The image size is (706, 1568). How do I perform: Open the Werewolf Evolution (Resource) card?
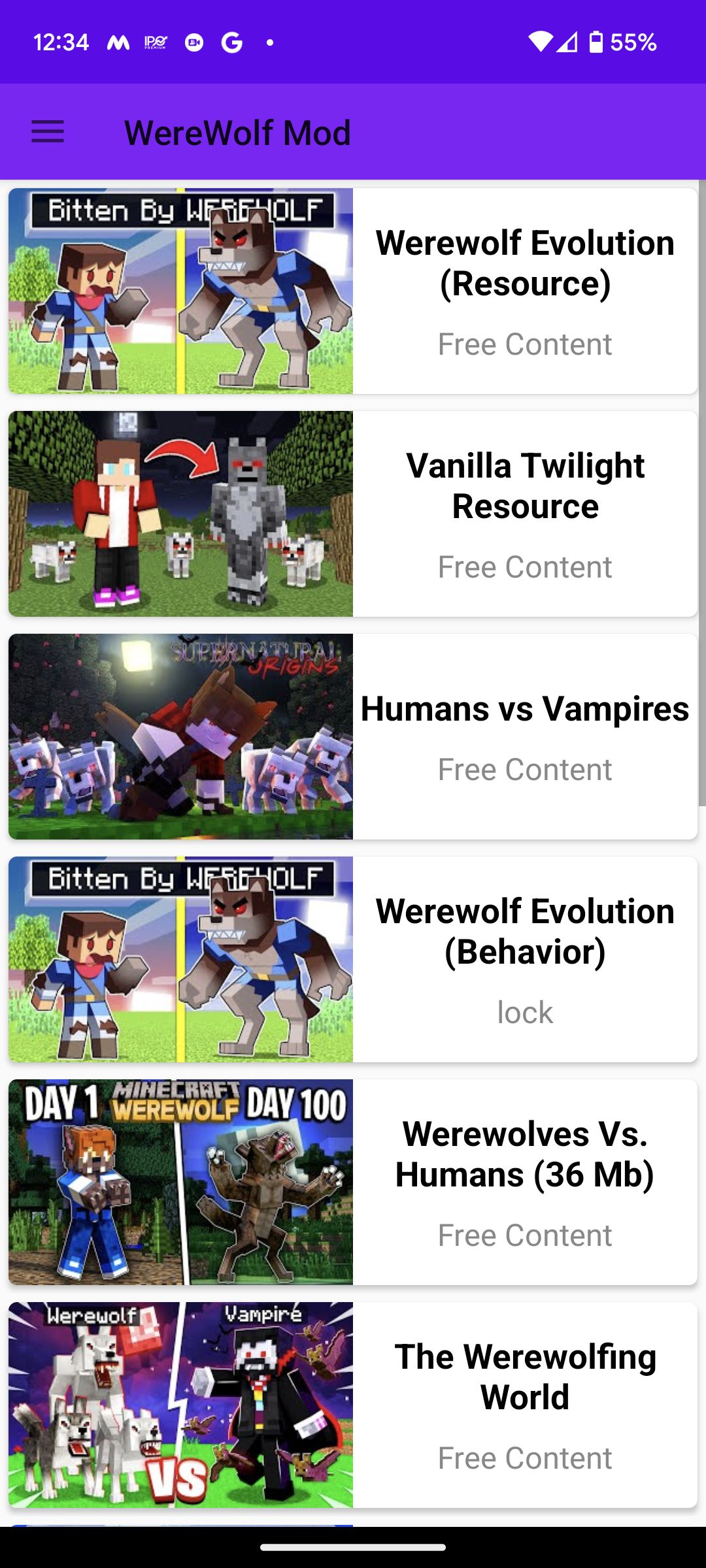coord(353,291)
